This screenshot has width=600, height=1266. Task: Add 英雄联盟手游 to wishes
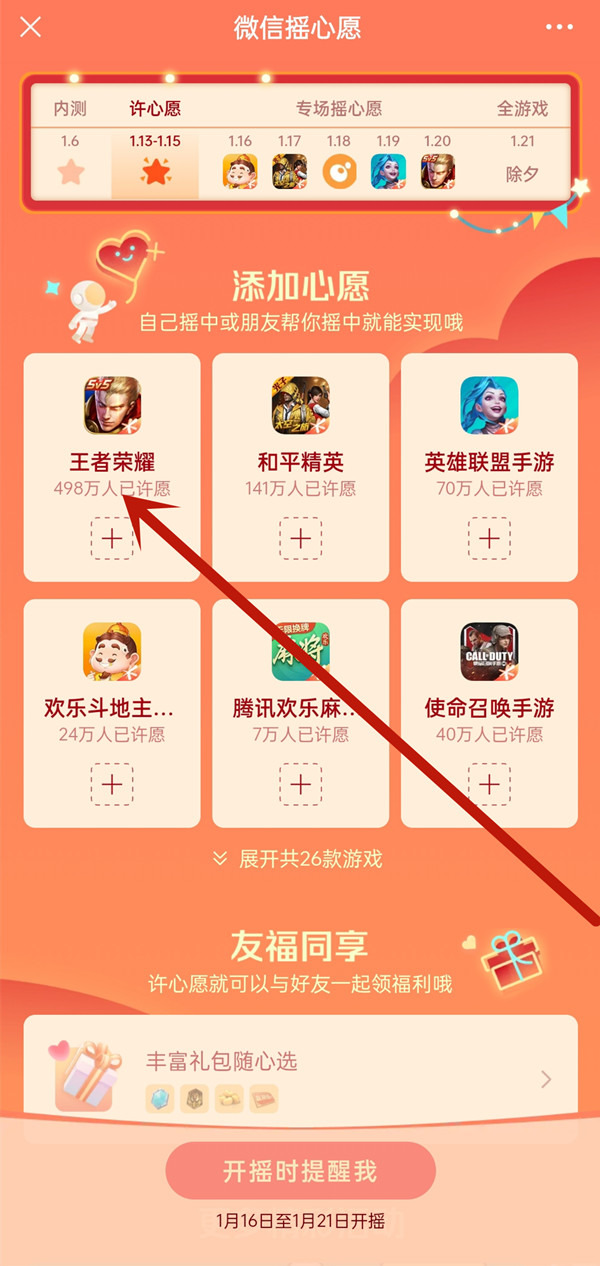(489, 538)
